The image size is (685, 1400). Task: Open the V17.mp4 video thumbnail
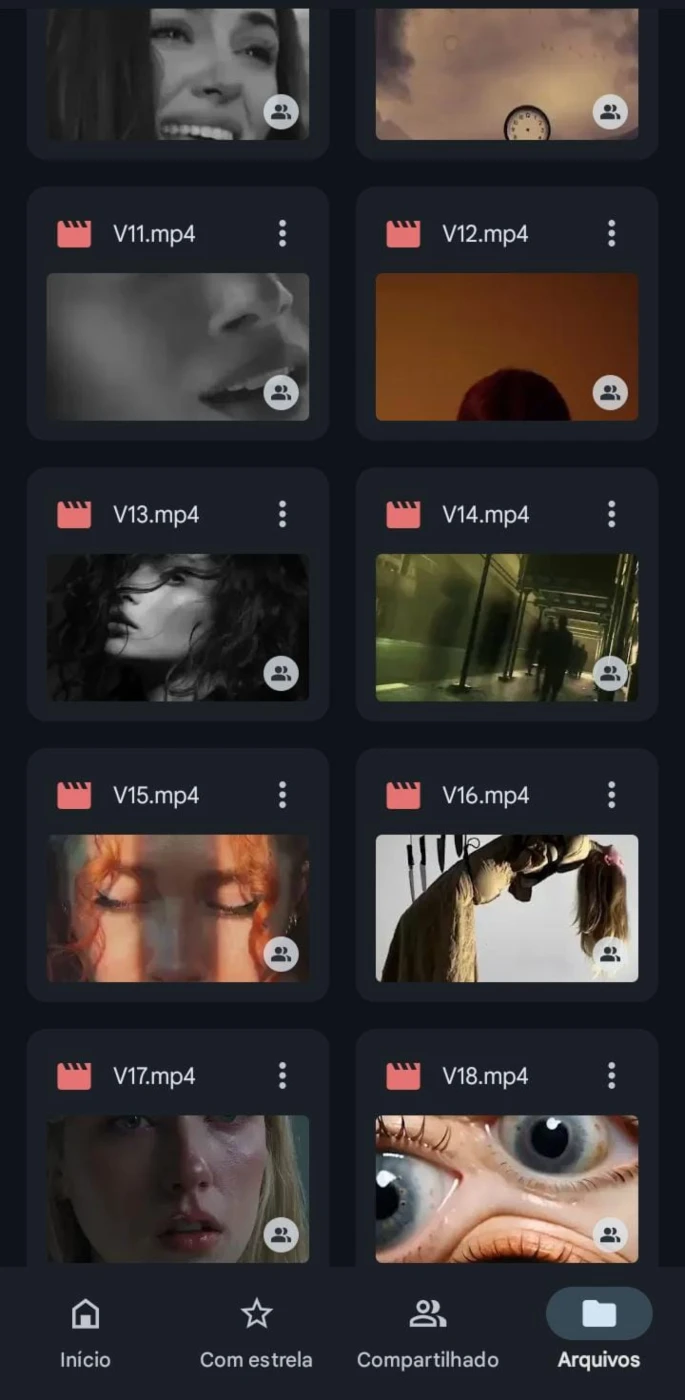coord(178,1190)
